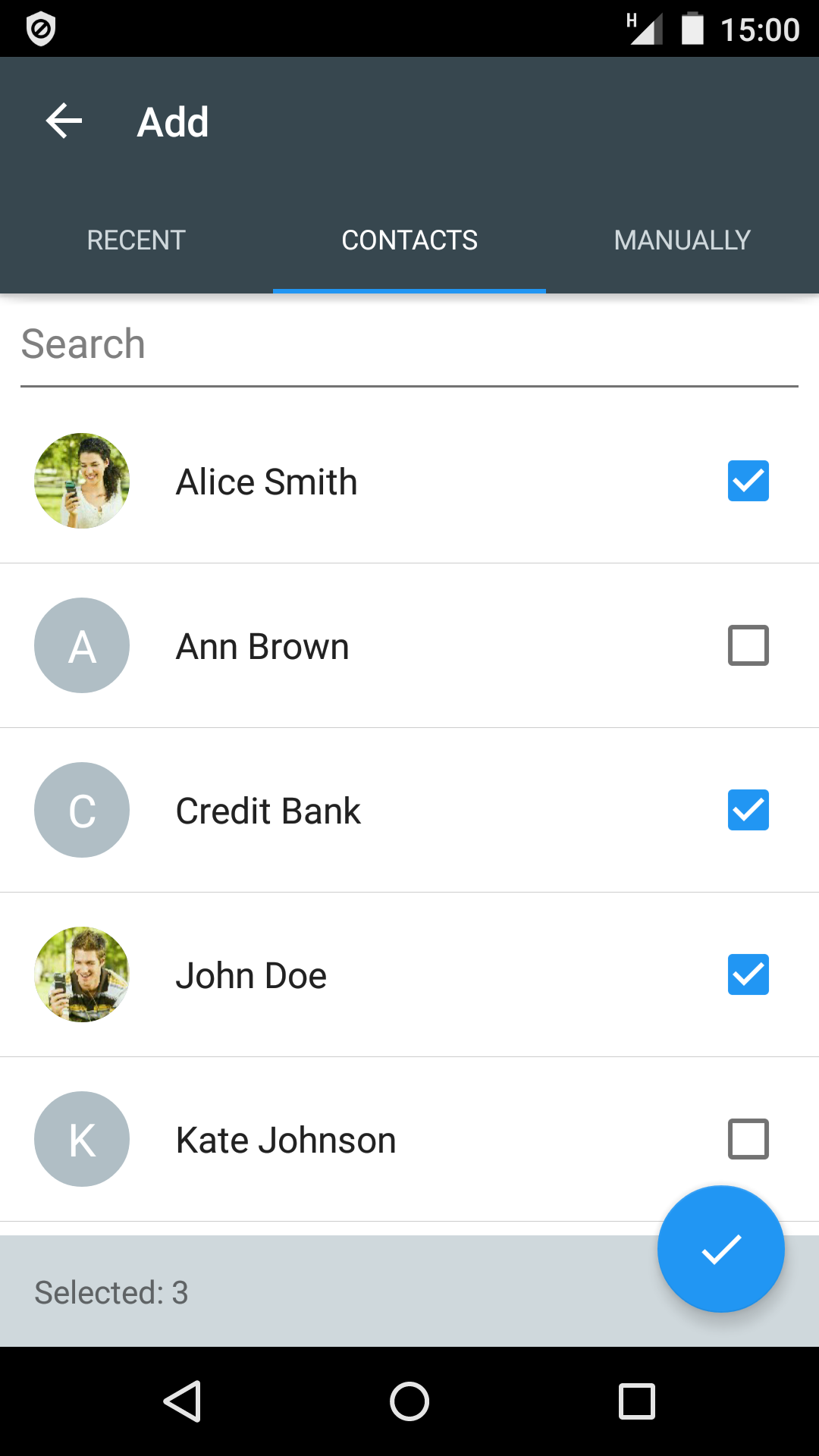The image size is (819, 1456).
Task: Go back using the app bar arrow
Action: pyautogui.click(x=64, y=121)
